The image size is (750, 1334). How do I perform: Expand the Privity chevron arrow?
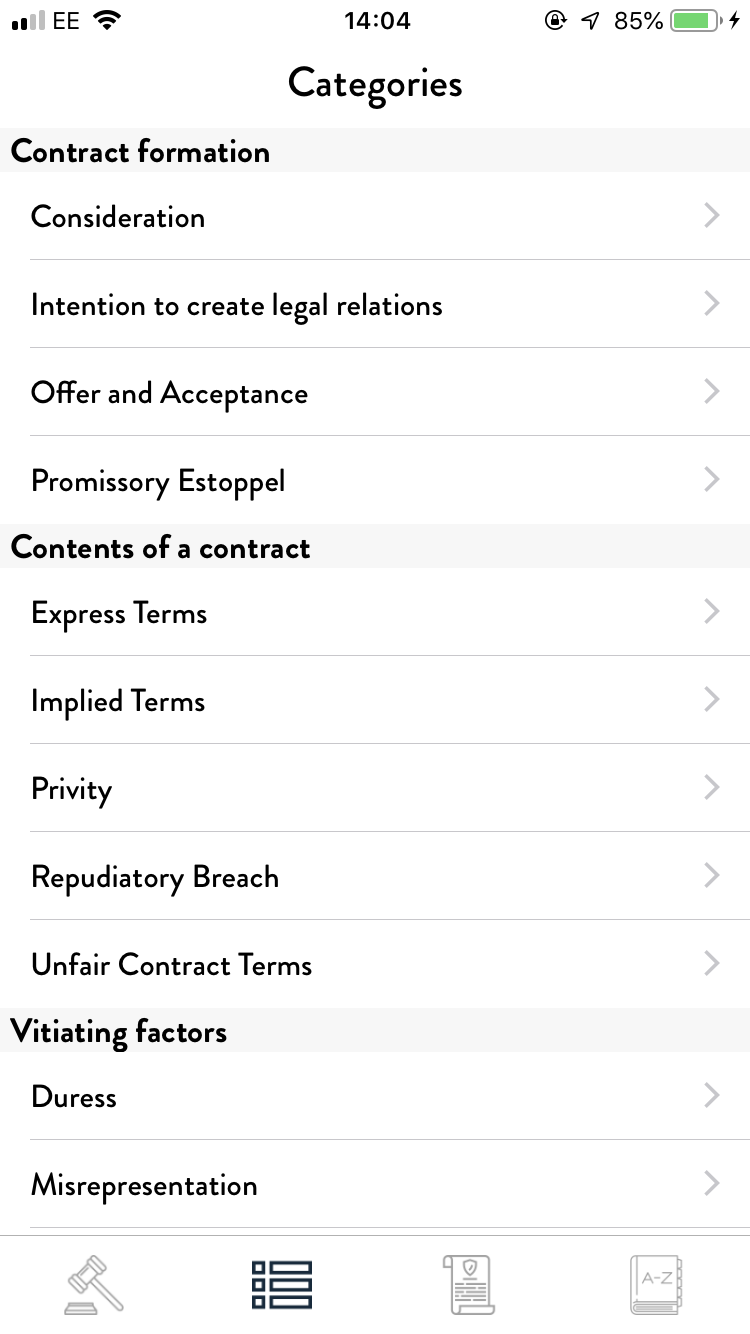coord(711,788)
